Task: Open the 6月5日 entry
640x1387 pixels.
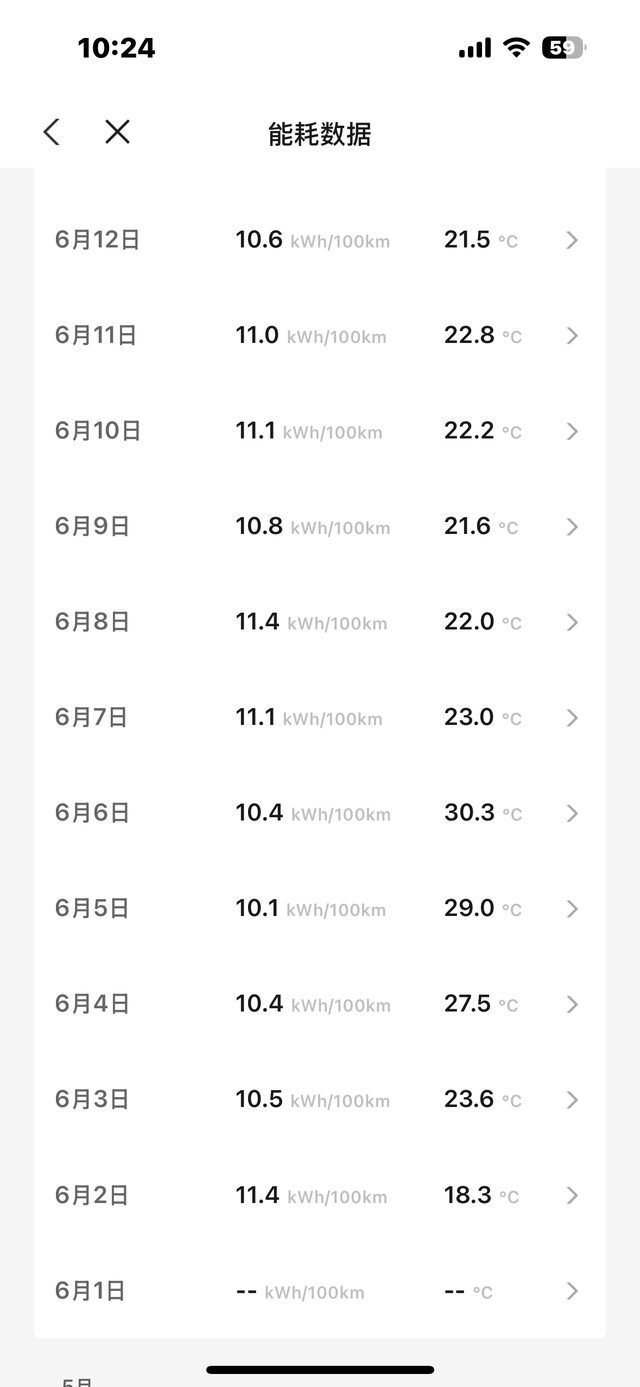Action: (x=318, y=909)
